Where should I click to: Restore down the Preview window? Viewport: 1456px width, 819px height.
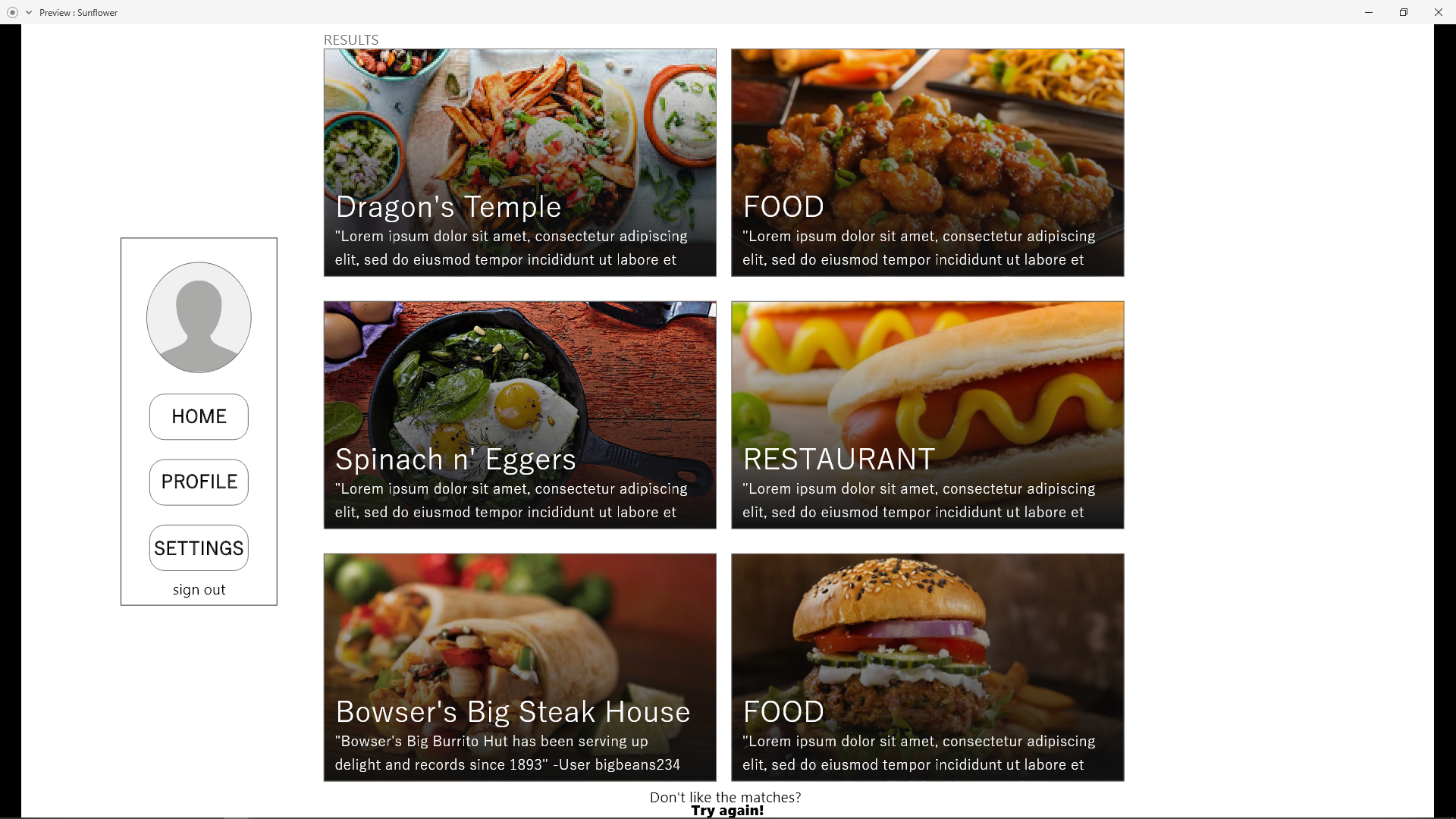pyautogui.click(x=1404, y=12)
